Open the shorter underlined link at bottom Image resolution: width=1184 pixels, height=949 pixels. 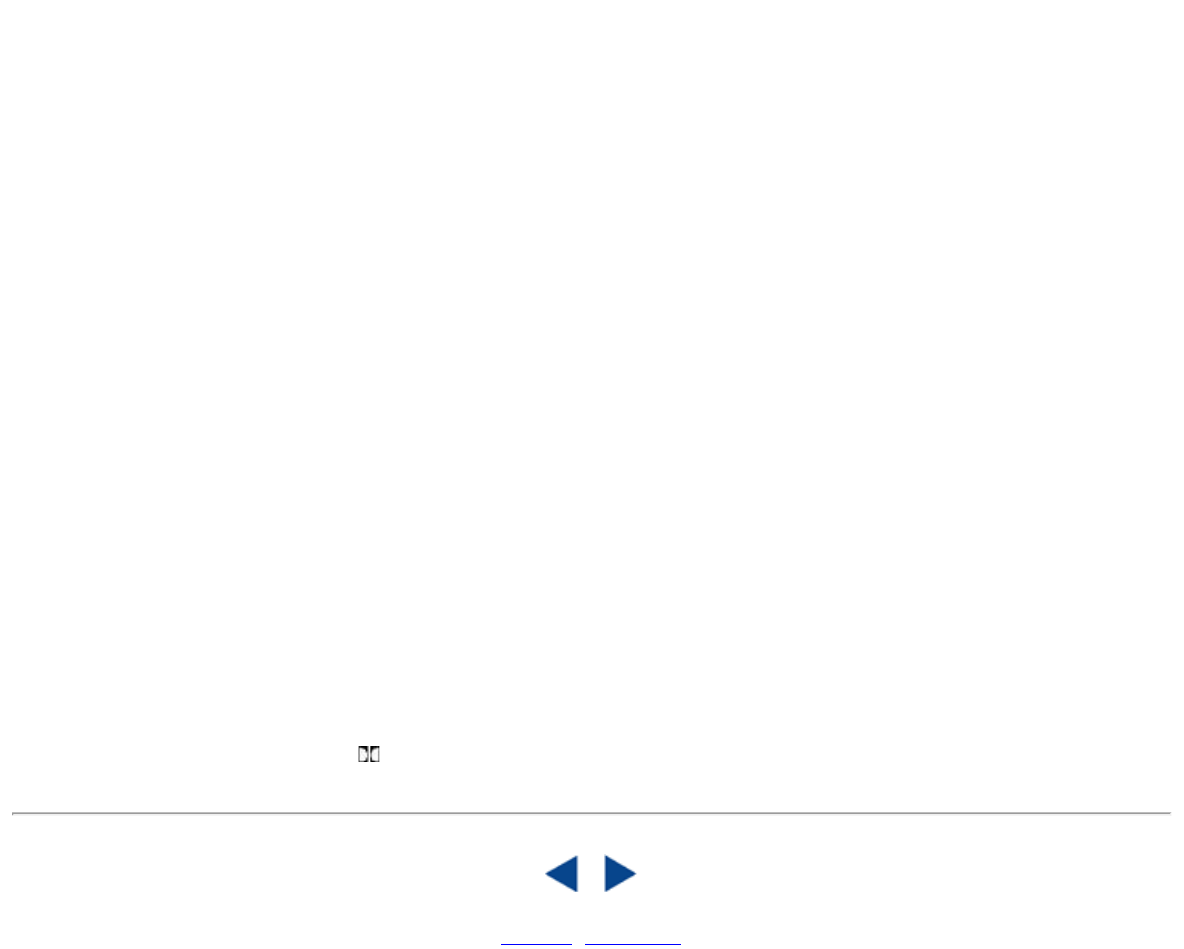click(536, 944)
